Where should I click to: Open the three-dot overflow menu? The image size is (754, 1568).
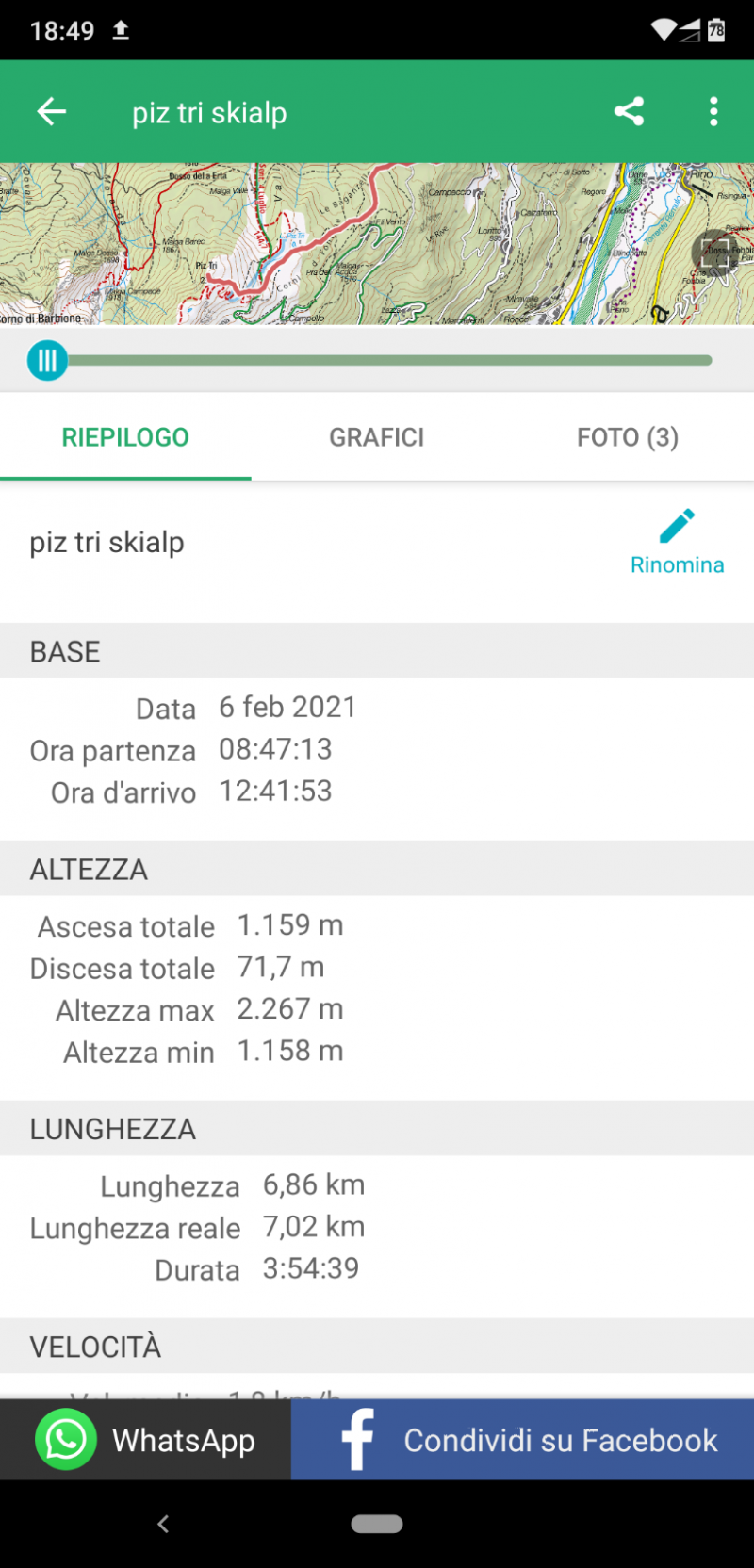tap(713, 111)
